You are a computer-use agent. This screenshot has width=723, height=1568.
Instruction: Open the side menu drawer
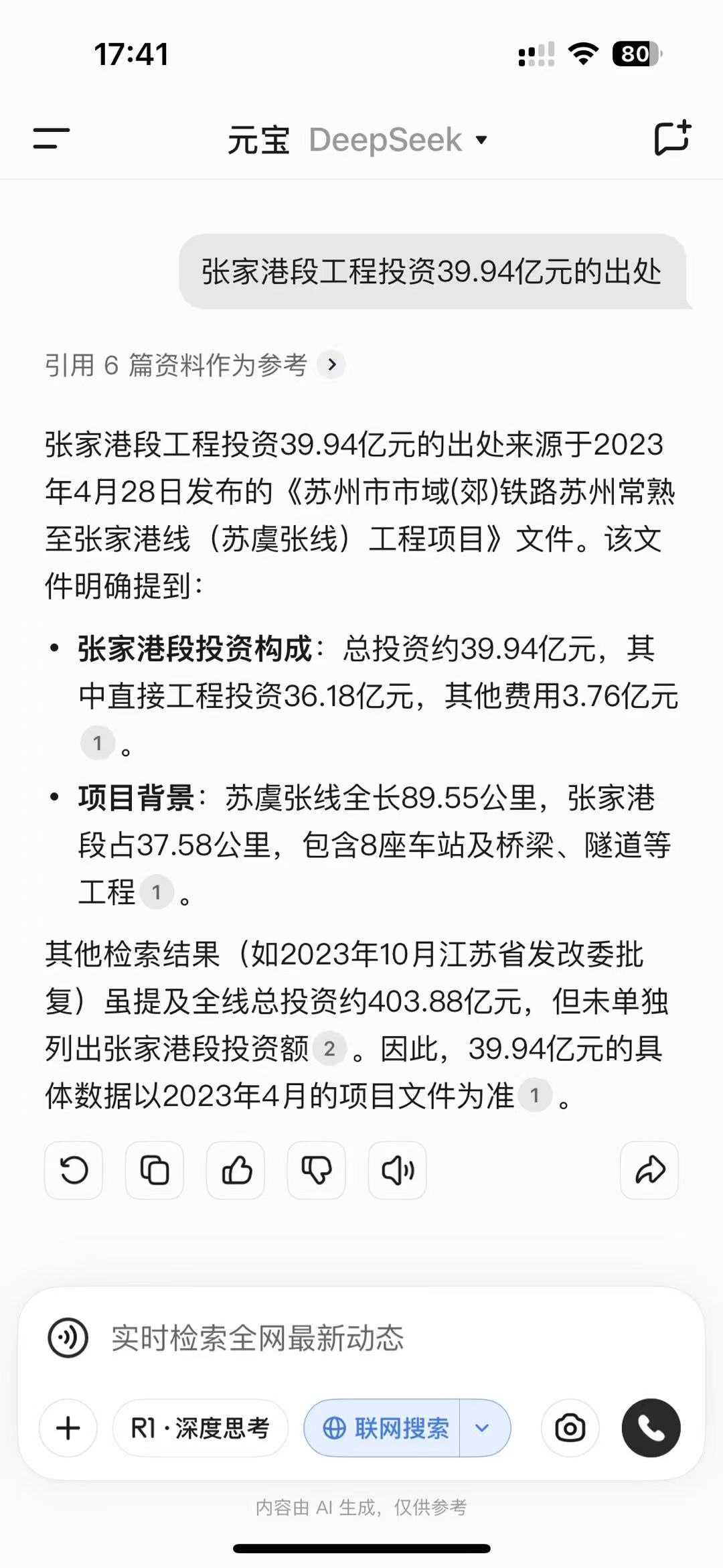click(x=52, y=139)
